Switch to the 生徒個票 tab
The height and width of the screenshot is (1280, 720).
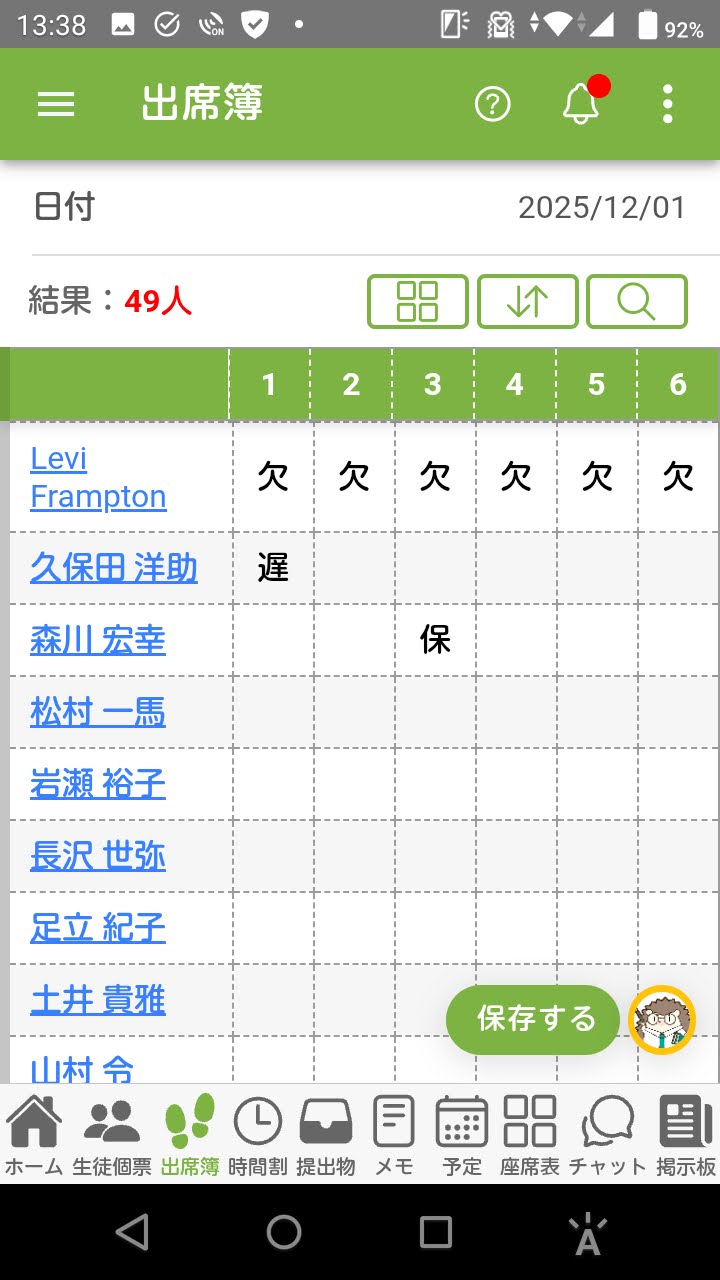click(x=112, y=1134)
